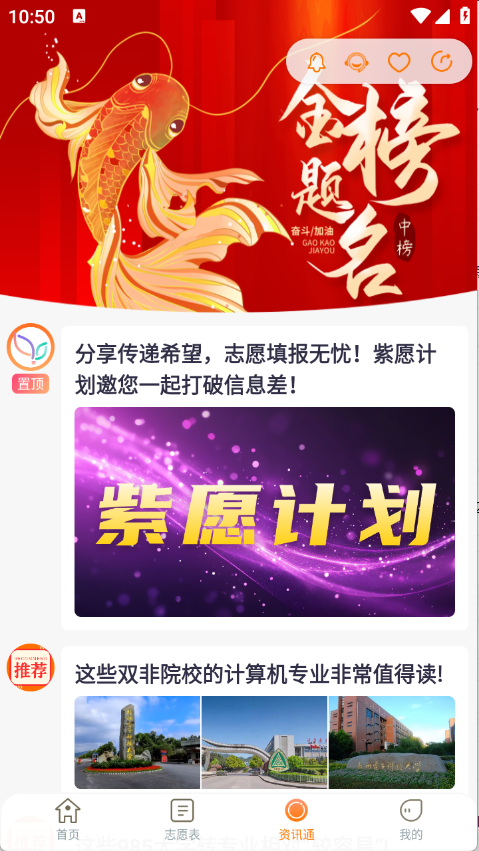
Task: Switch to the 志愿表 tab
Action: point(182,820)
